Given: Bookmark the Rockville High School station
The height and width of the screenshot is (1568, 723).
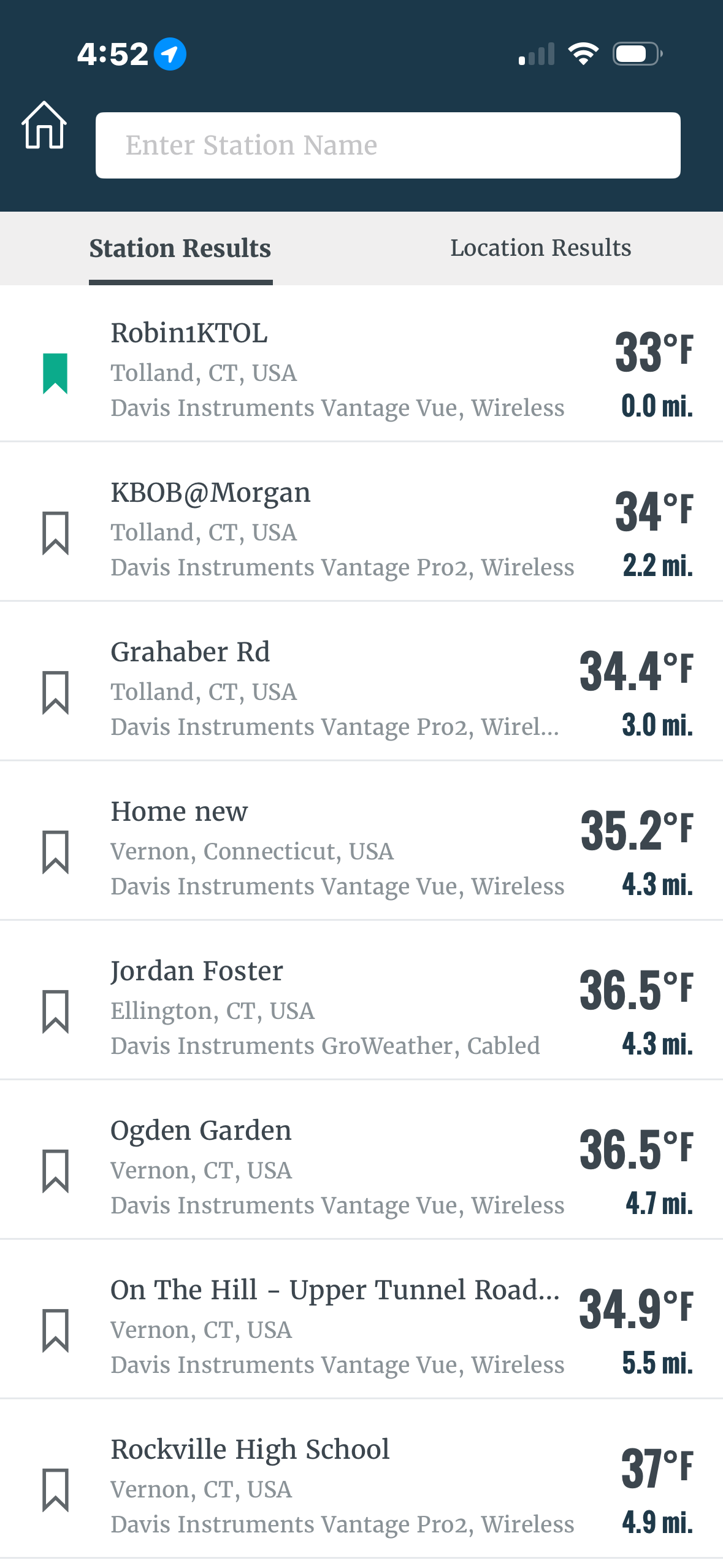Looking at the screenshot, I should (x=55, y=1490).
